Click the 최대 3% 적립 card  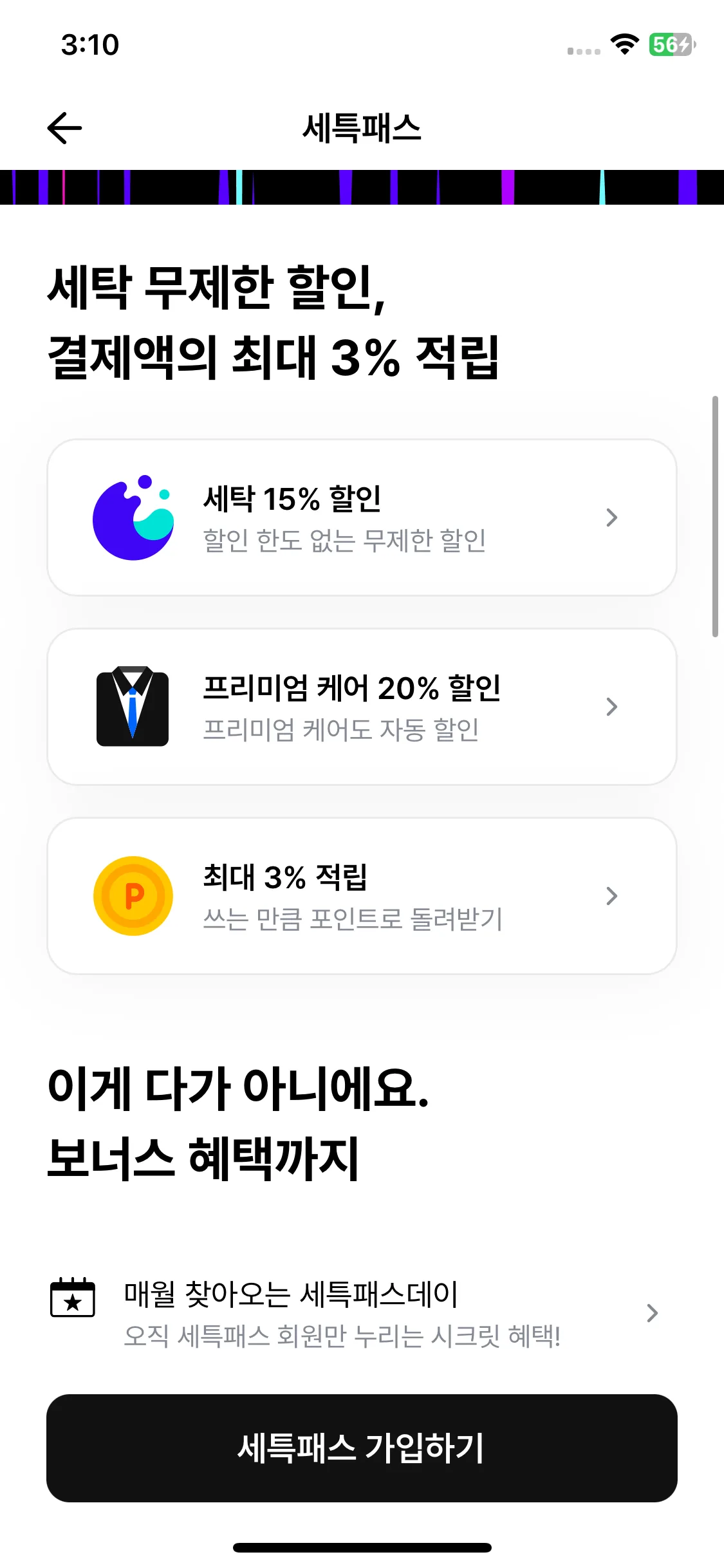click(362, 895)
